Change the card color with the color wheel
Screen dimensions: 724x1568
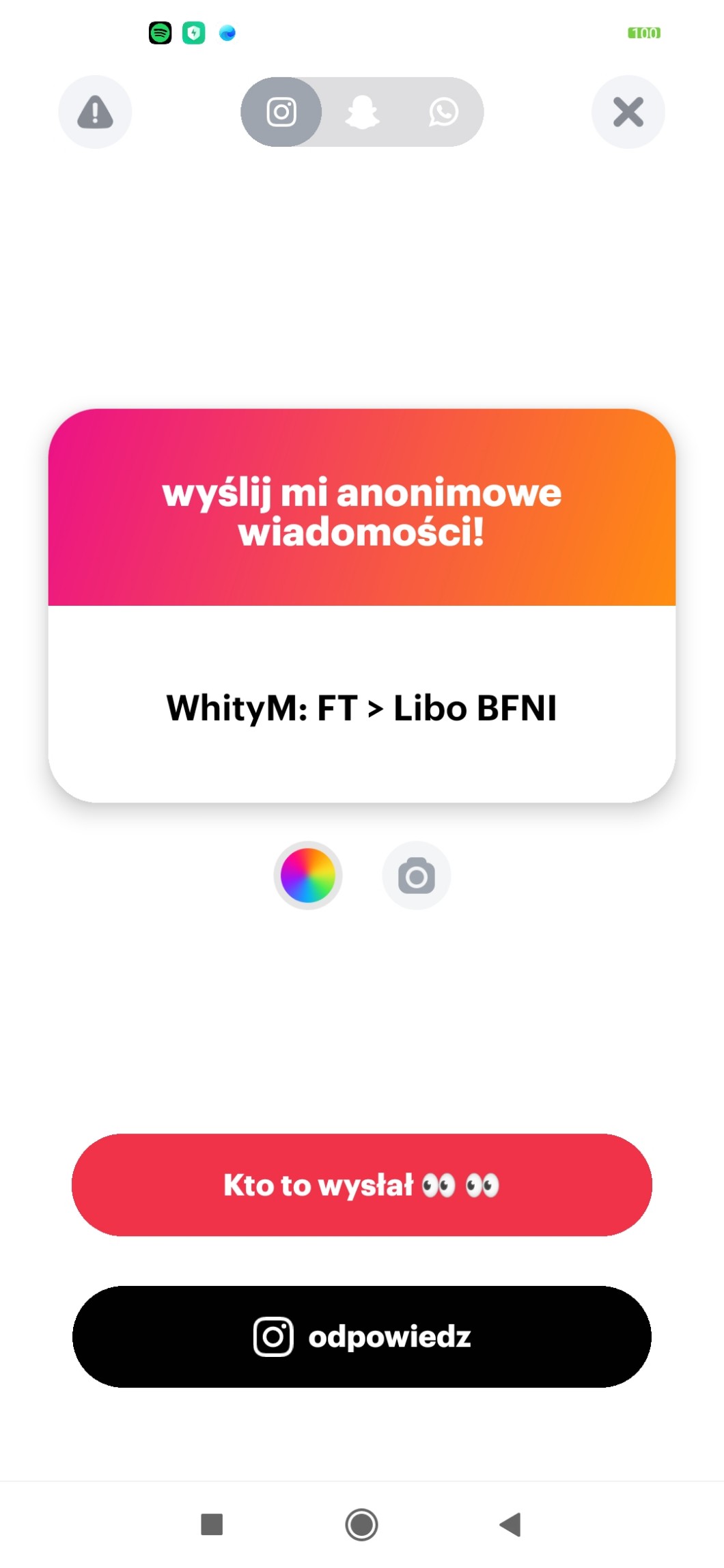308,876
